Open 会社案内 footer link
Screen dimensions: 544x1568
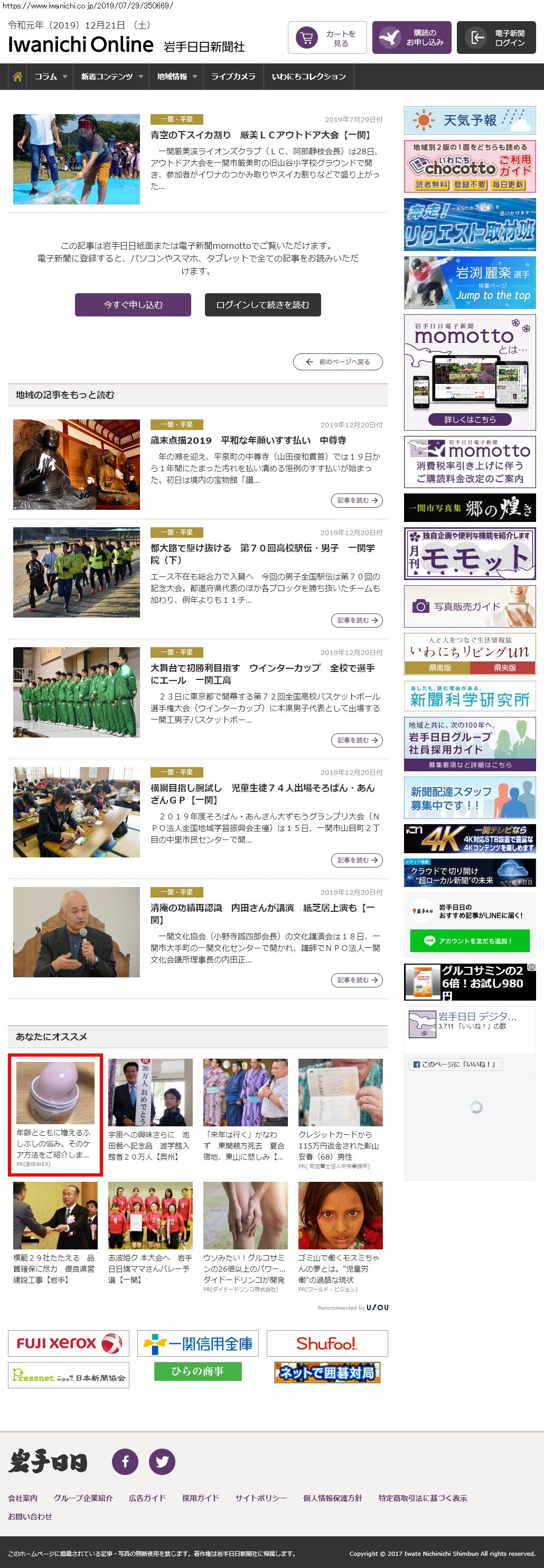point(23,1498)
